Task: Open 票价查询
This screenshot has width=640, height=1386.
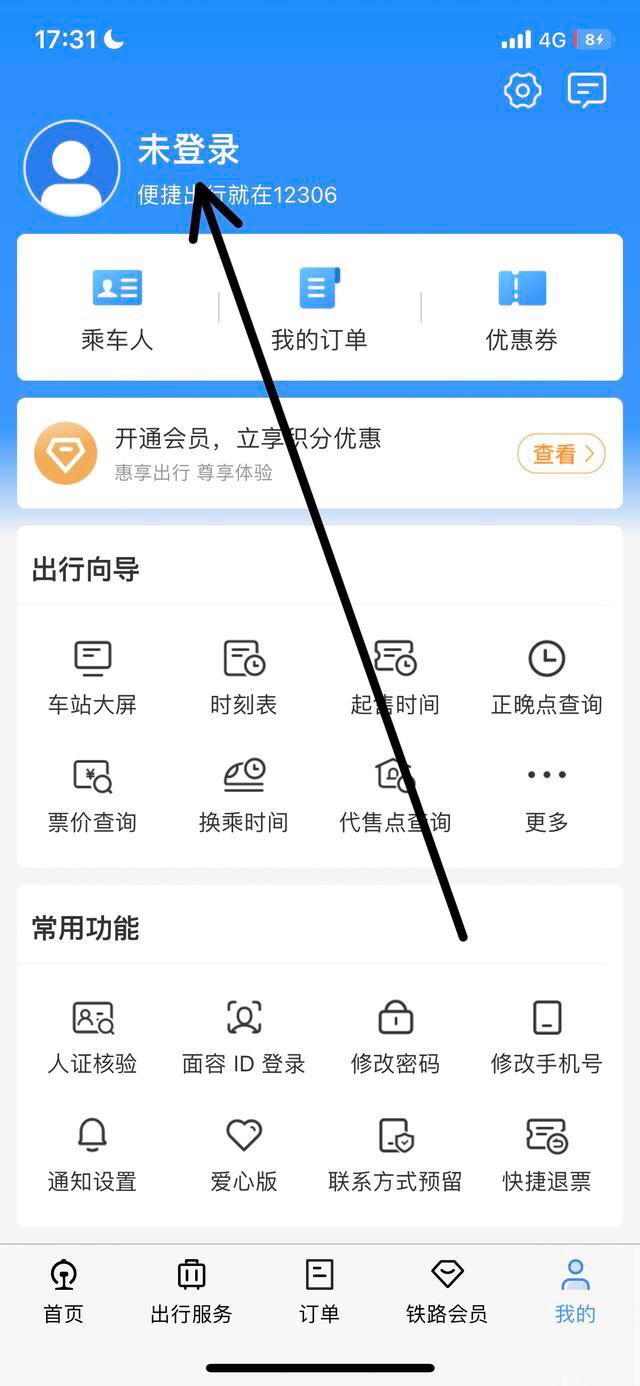Action: pyautogui.click(x=92, y=795)
